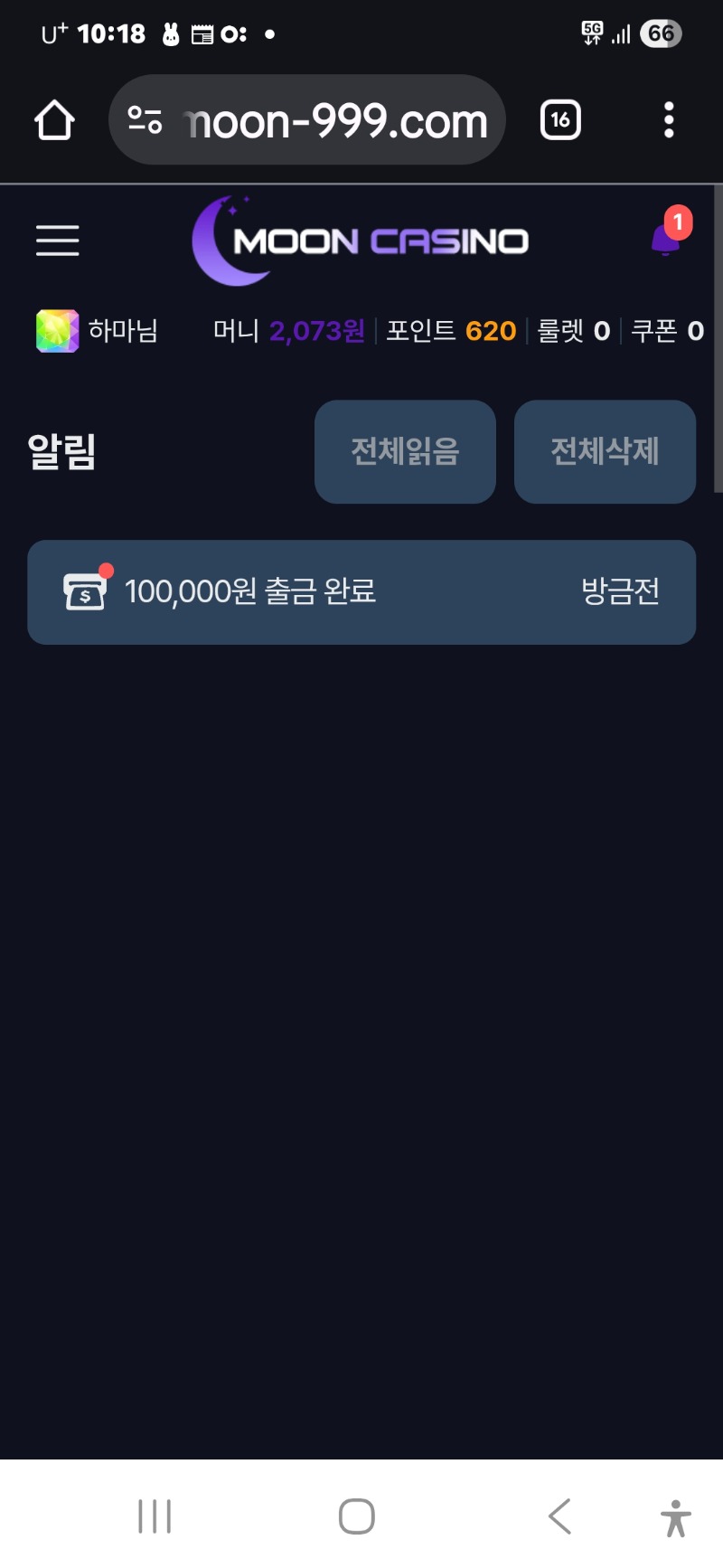Go back with the system back button
The width and height of the screenshot is (723, 1568).
pyautogui.click(x=560, y=1516)
